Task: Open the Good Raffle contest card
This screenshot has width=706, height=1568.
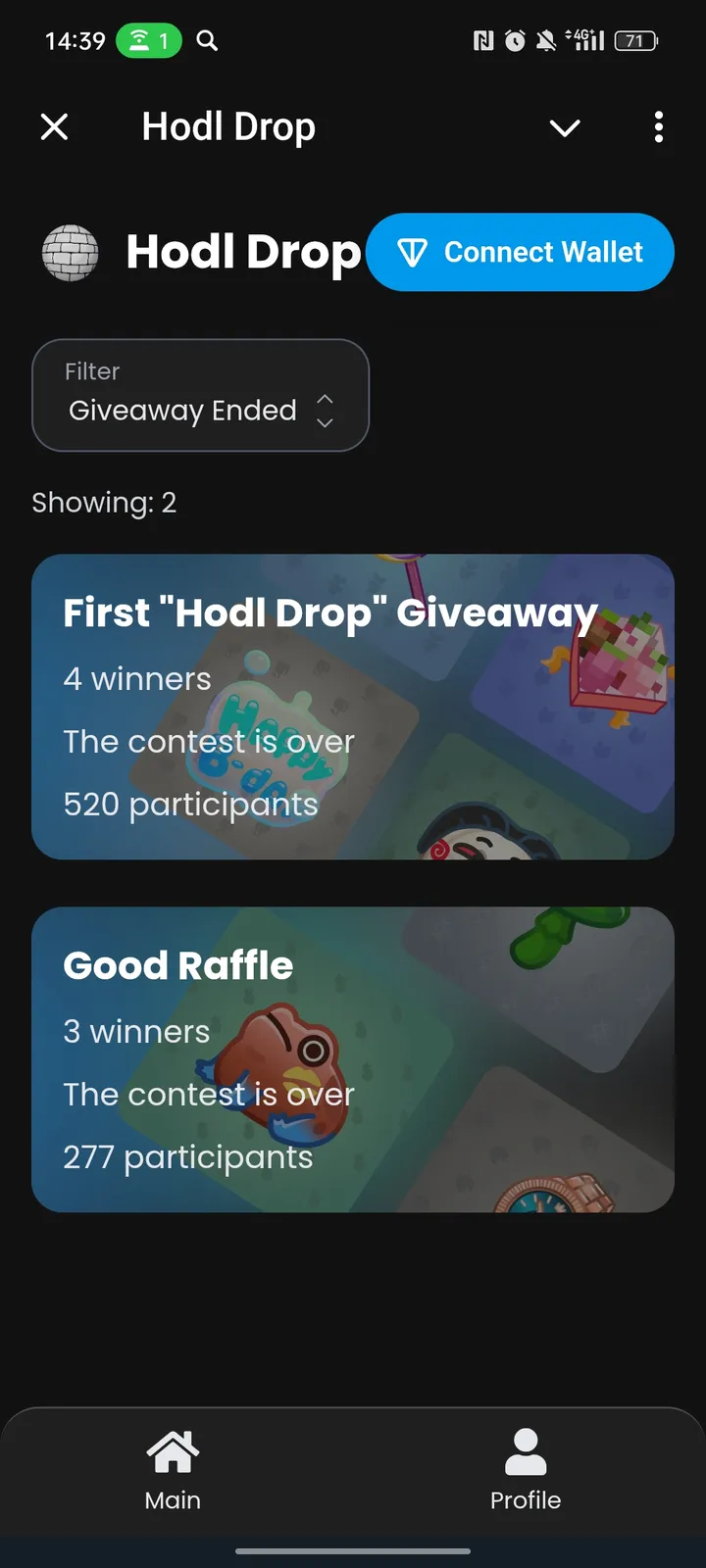Action: pos(353,1058)
